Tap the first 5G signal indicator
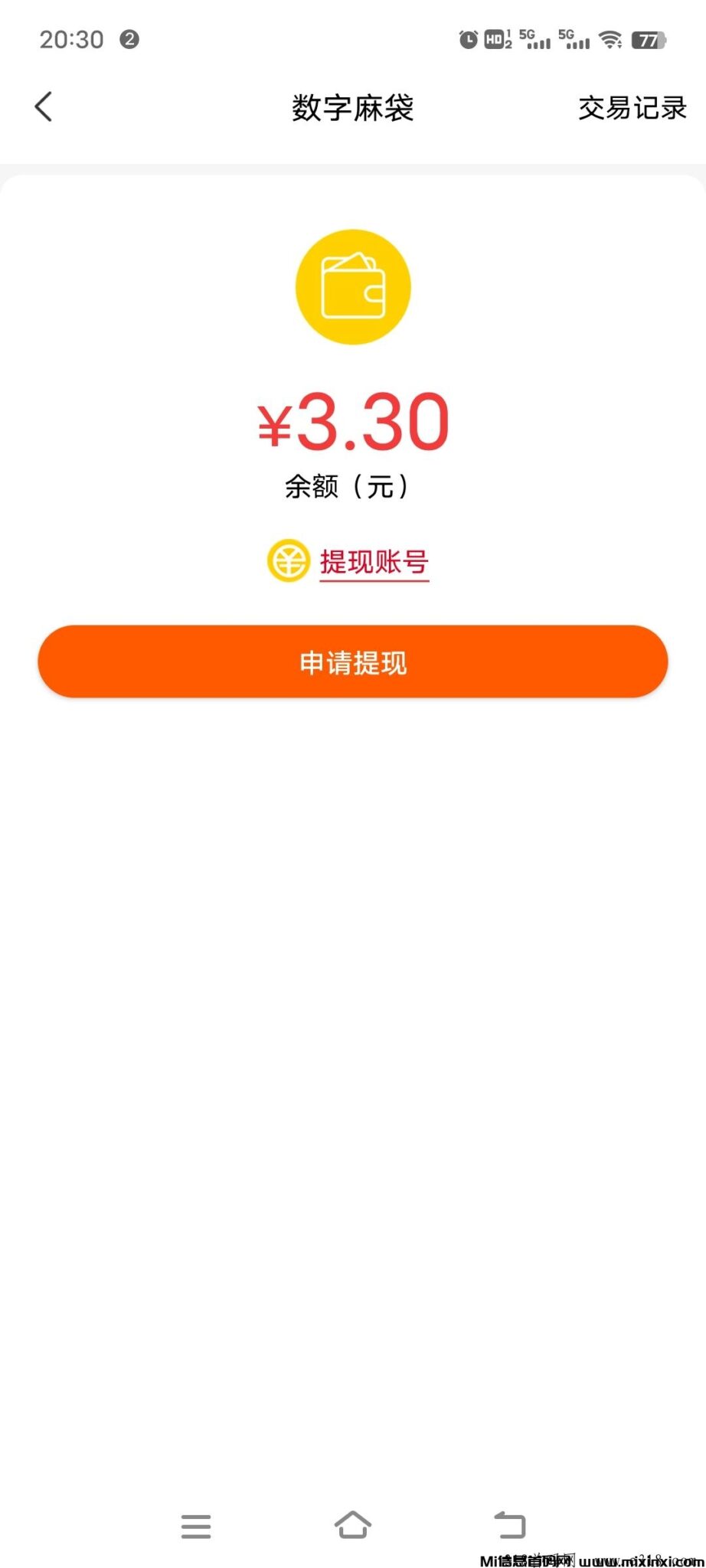706x1568 pixels. click(x=534, y=39)
